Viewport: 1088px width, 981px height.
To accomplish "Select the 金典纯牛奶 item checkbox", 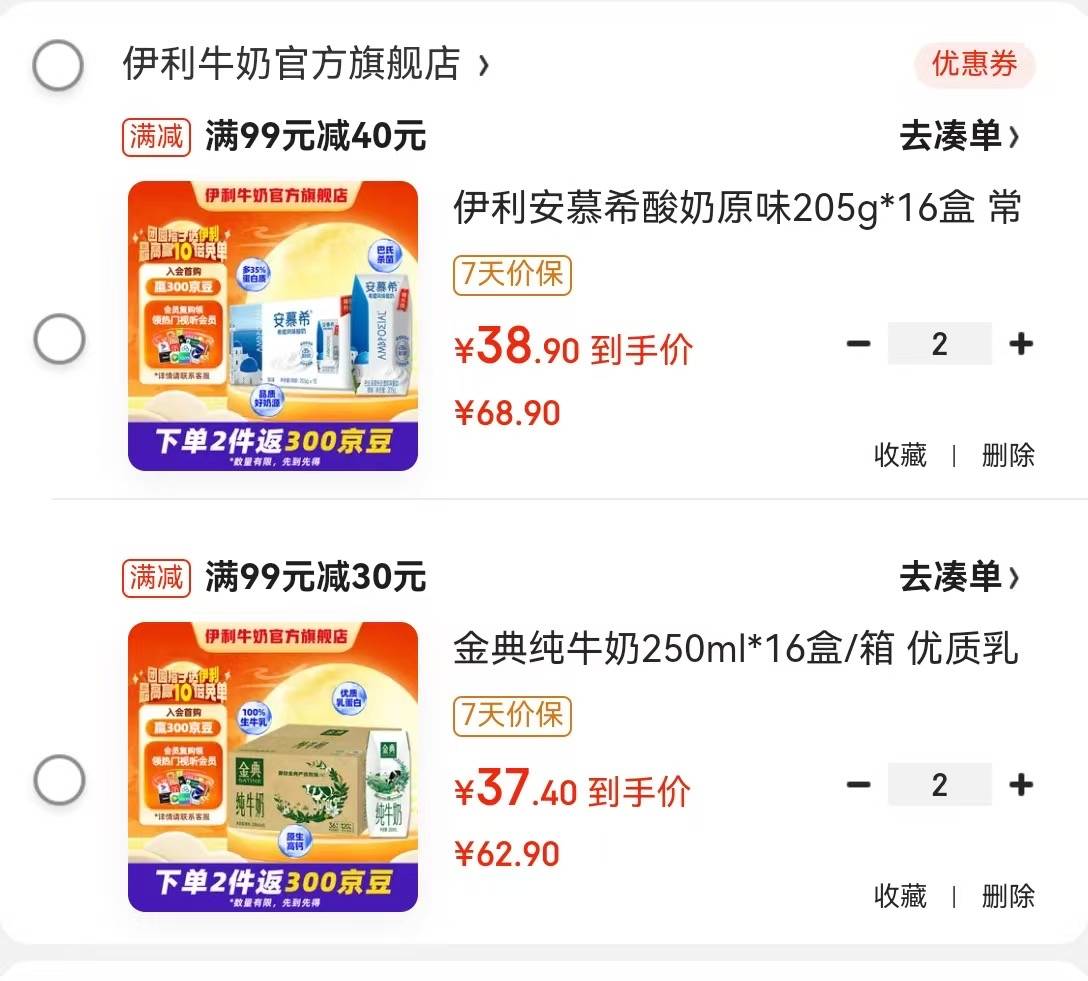I will [x=59, y=779].
